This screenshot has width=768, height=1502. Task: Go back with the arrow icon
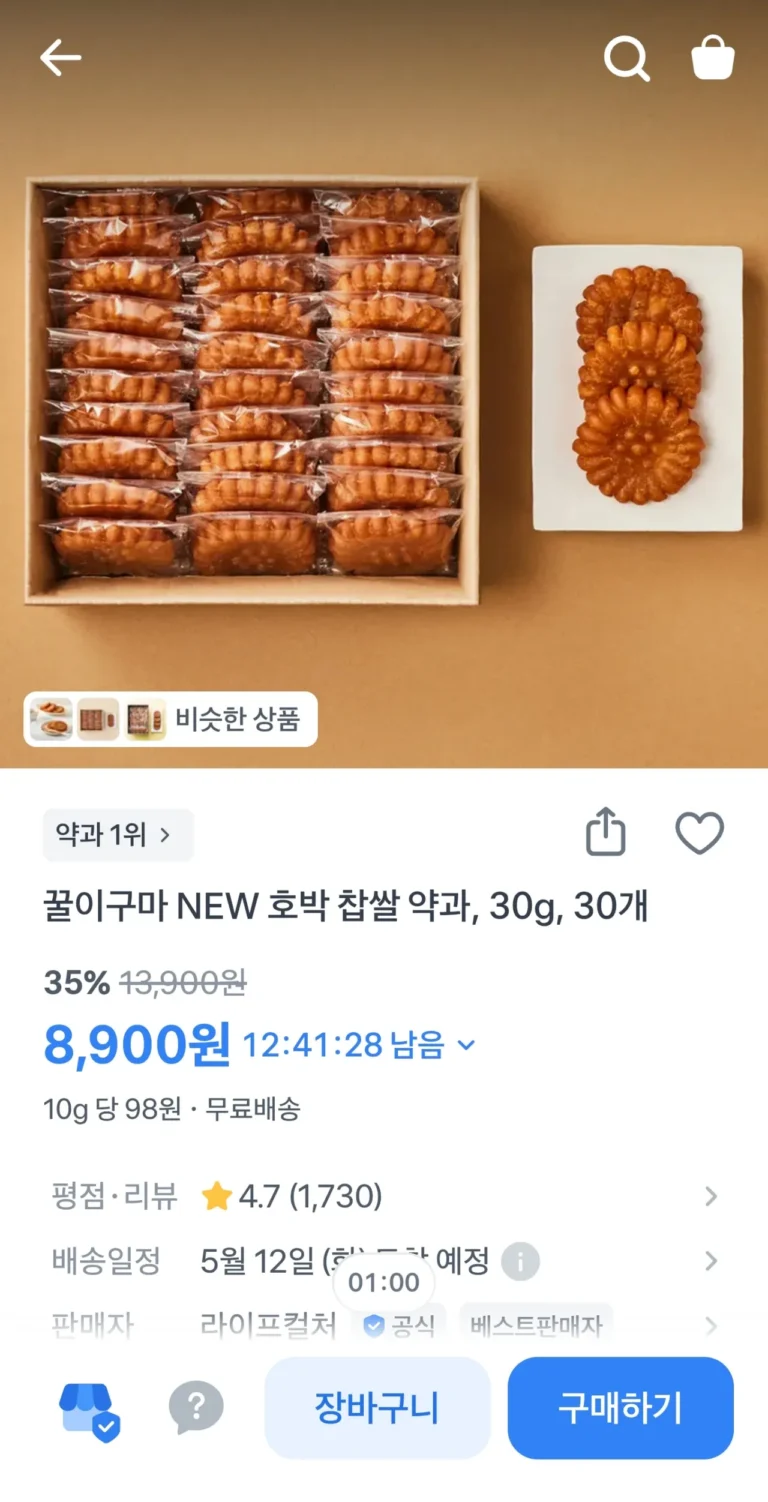pyautogui.click(x=60, y=59)
